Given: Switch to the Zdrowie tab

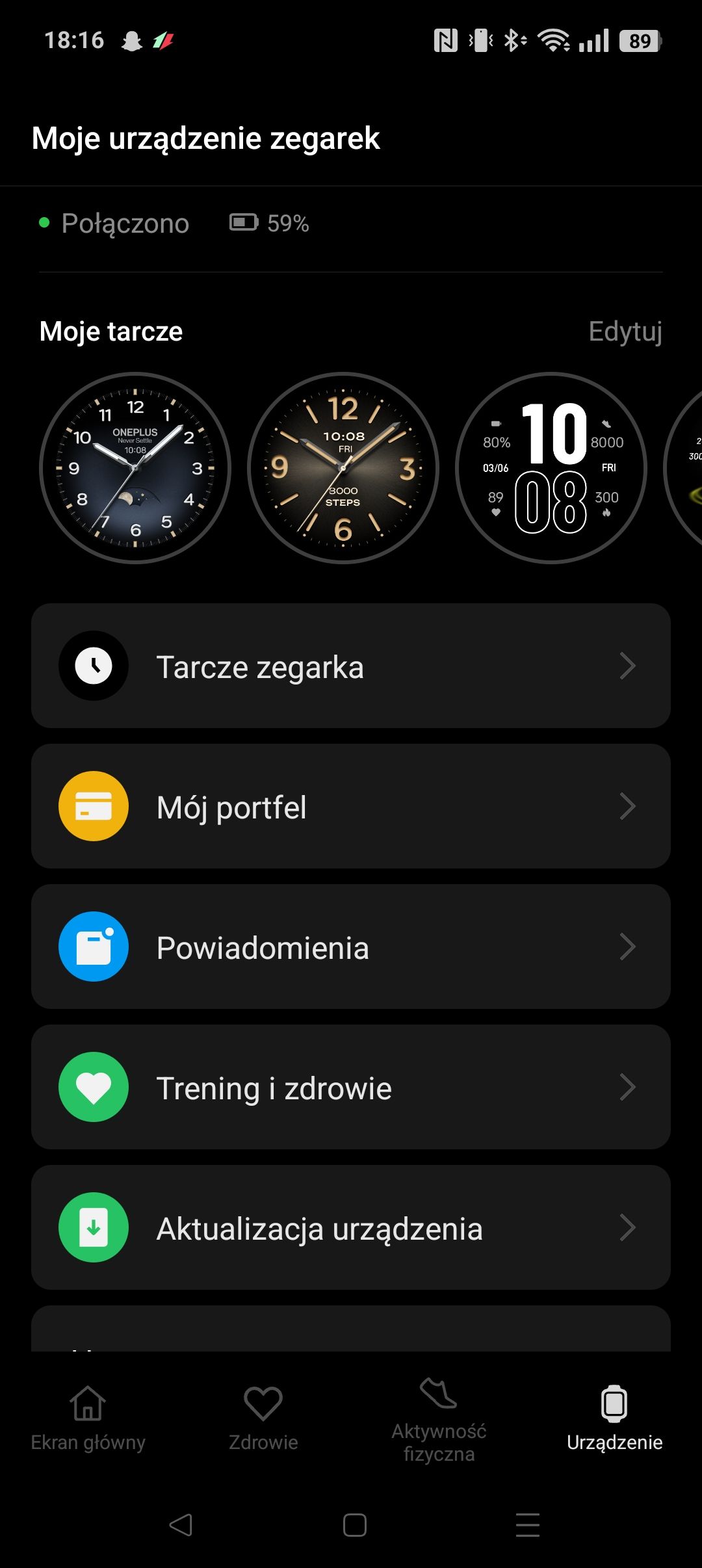Looking at the screenshot, I should 263,1418.
